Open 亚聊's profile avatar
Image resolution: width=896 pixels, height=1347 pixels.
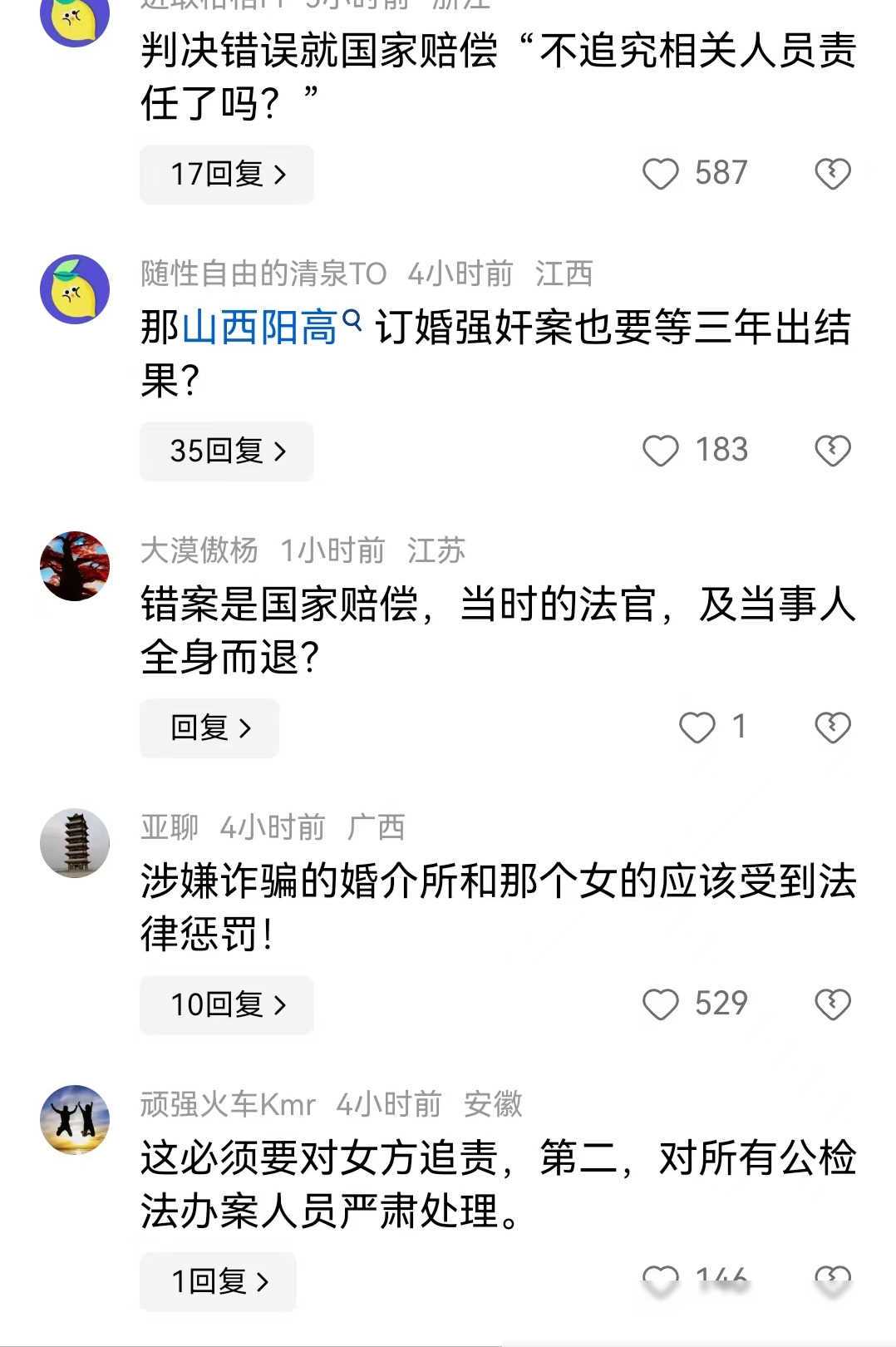point(75,843)
